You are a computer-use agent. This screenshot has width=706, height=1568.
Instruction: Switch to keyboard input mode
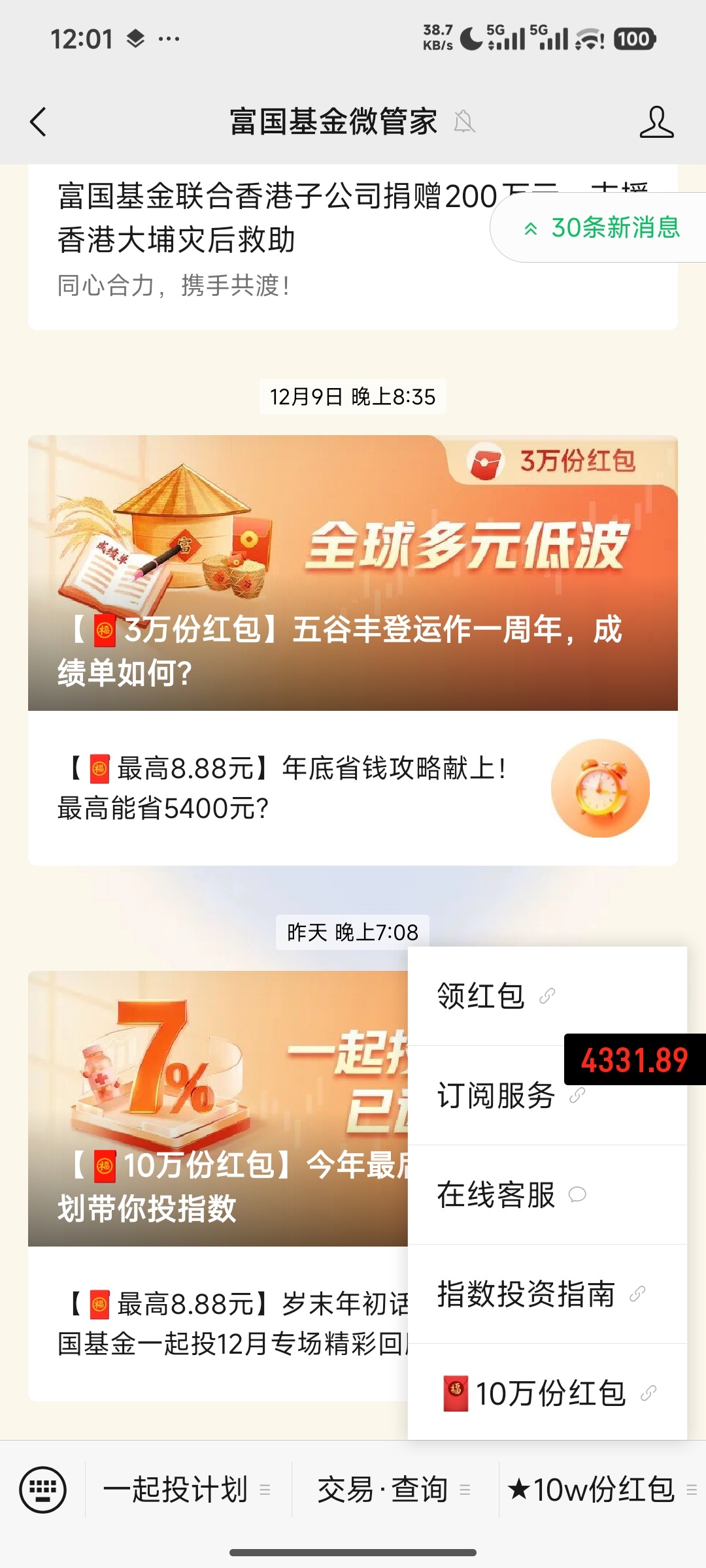tap(43, 1490)
